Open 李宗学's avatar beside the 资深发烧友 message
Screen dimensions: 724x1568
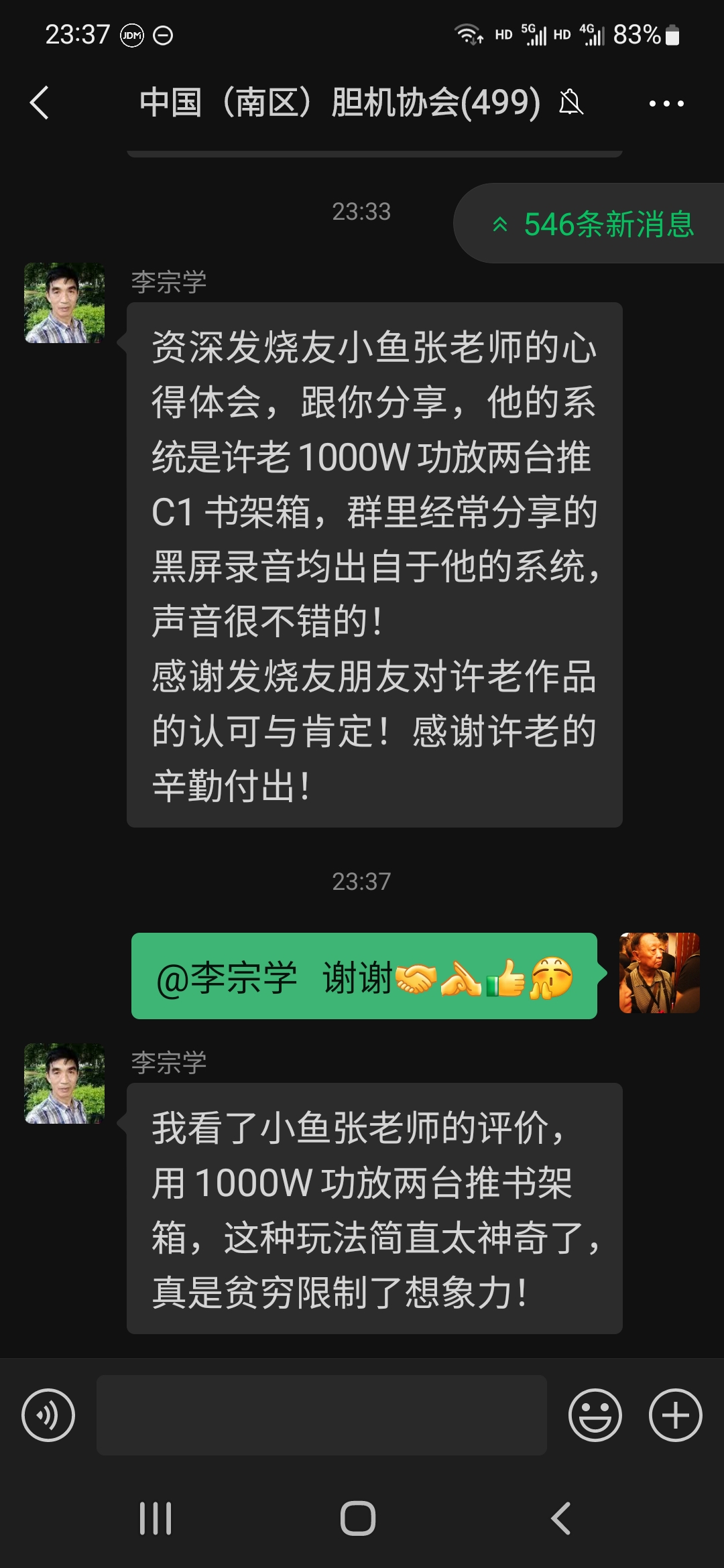(64, 303)
